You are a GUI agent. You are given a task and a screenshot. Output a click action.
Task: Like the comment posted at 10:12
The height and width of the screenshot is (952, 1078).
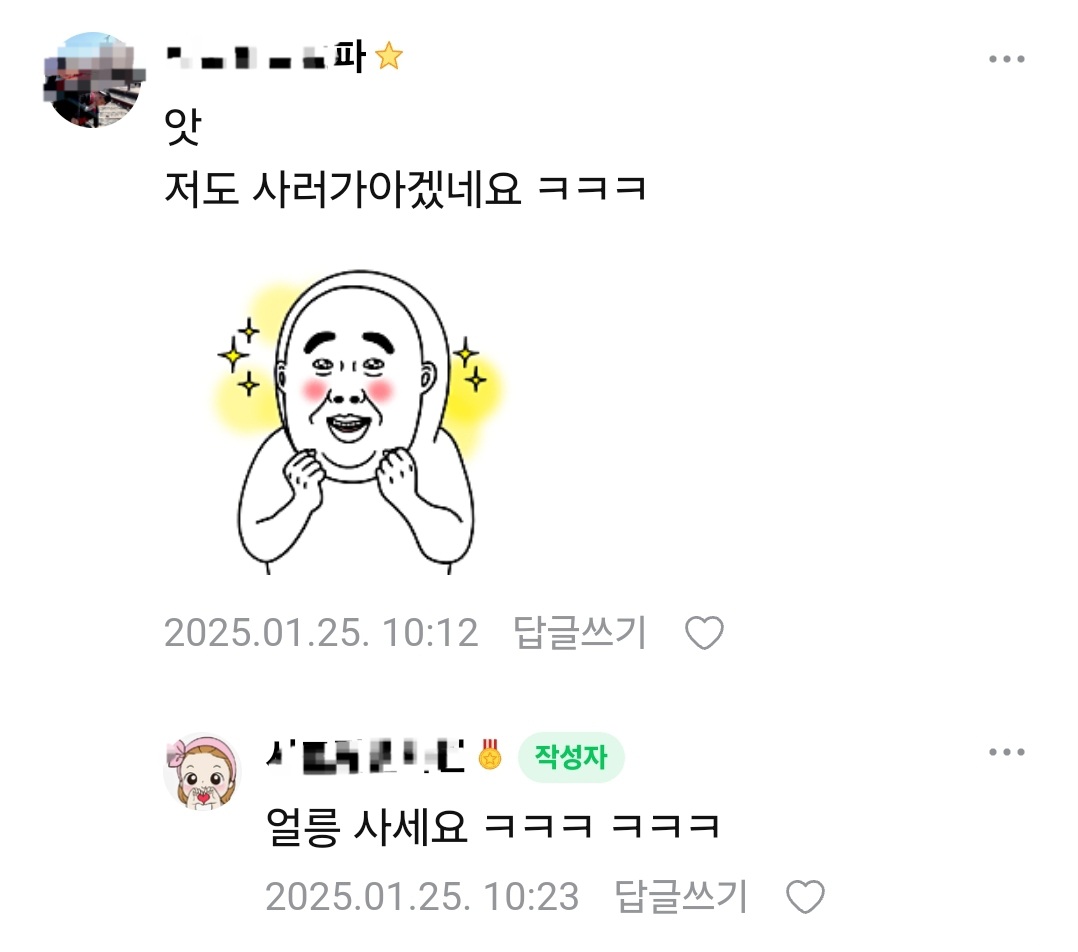pos(704,633)
